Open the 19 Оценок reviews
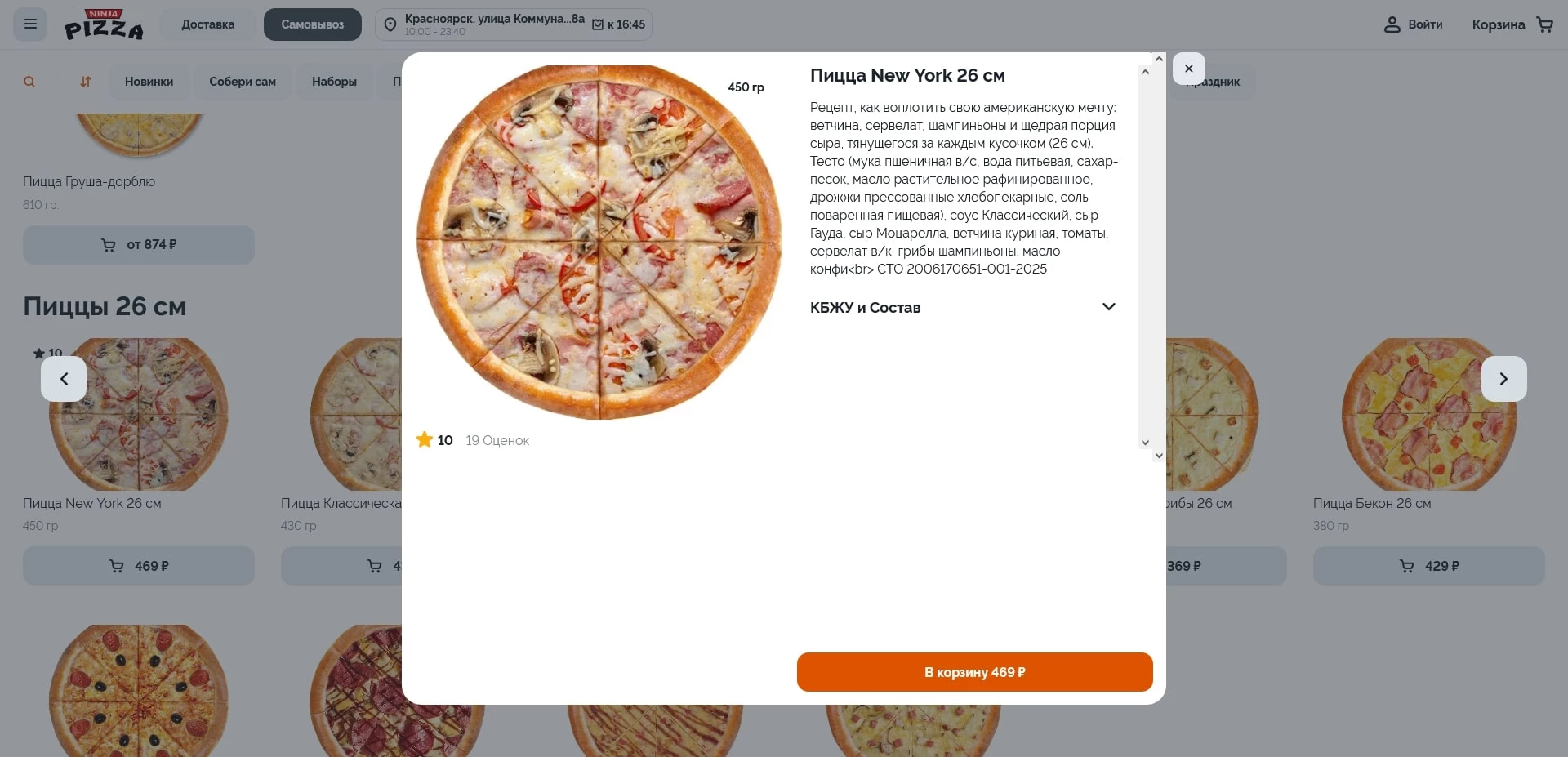 (x=497, y=441)
